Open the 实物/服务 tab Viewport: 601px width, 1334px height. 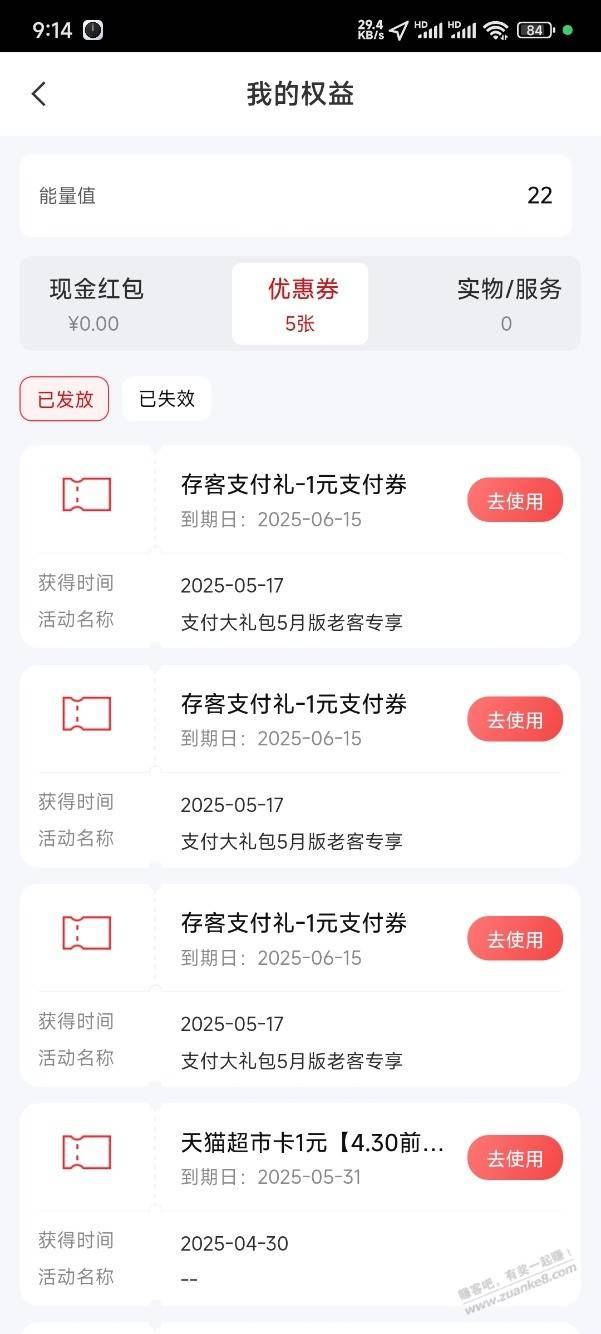click(506, 304)
